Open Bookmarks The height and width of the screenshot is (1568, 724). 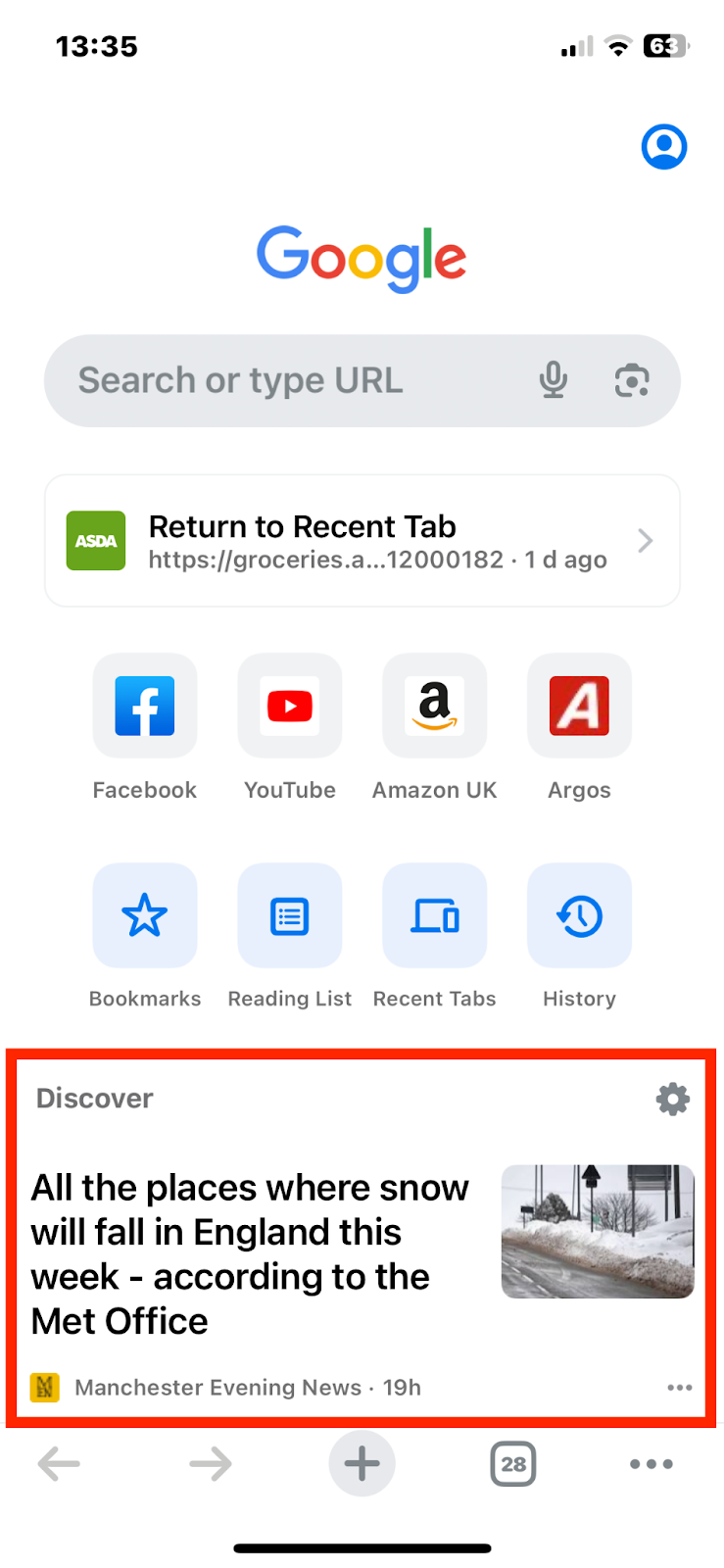point(145,915)
